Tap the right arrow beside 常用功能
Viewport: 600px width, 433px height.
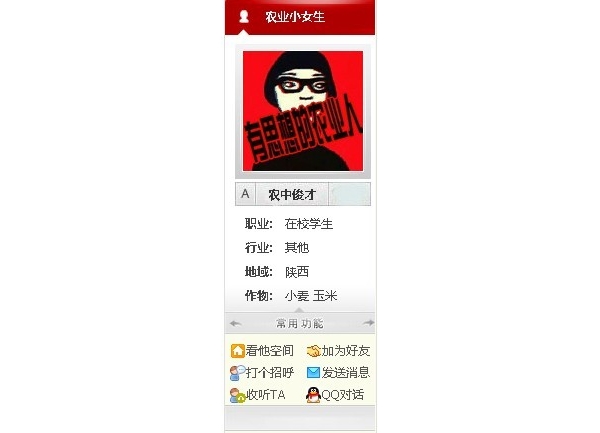(368, 323)
